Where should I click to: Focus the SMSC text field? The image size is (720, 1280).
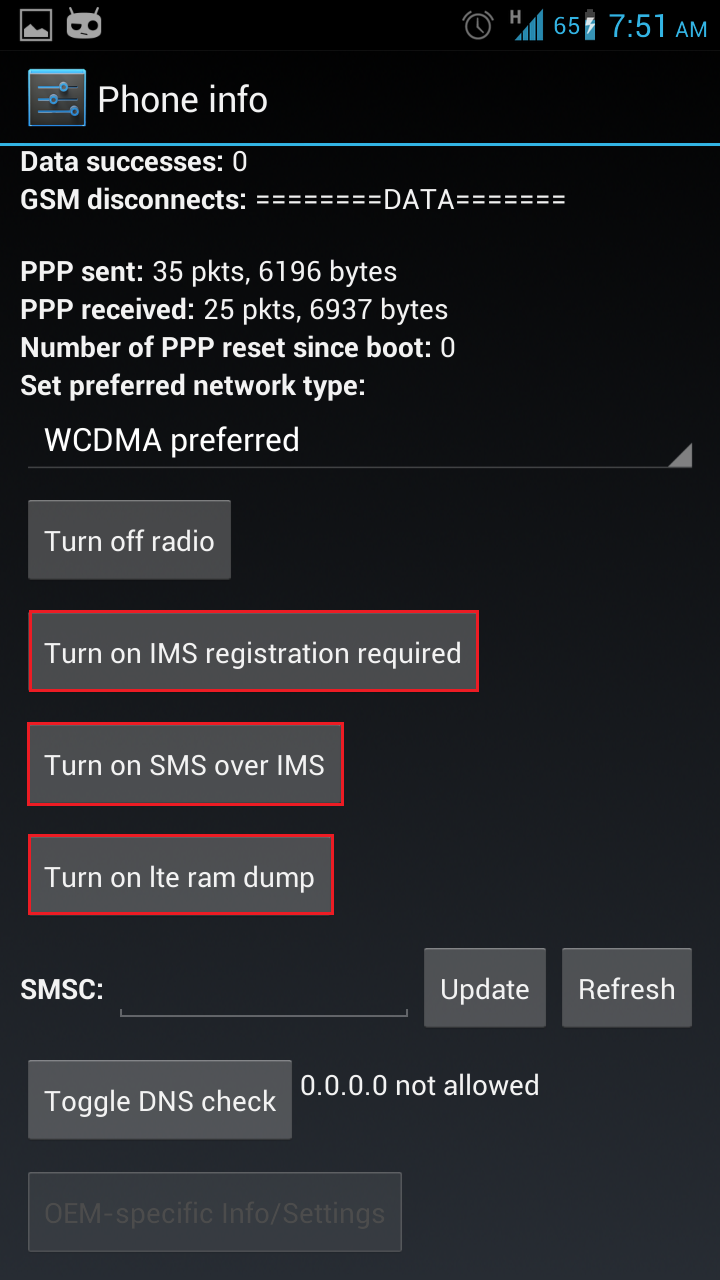tap(264, 991)
